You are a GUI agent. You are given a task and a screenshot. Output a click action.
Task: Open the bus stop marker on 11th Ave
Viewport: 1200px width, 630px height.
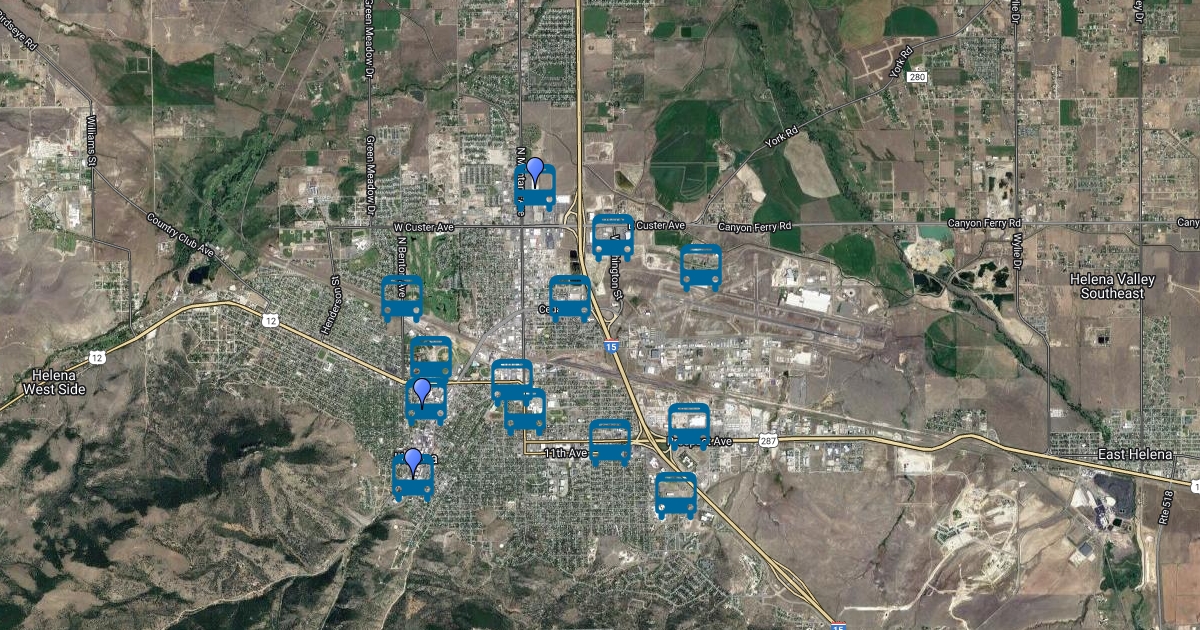coord(610,443)
